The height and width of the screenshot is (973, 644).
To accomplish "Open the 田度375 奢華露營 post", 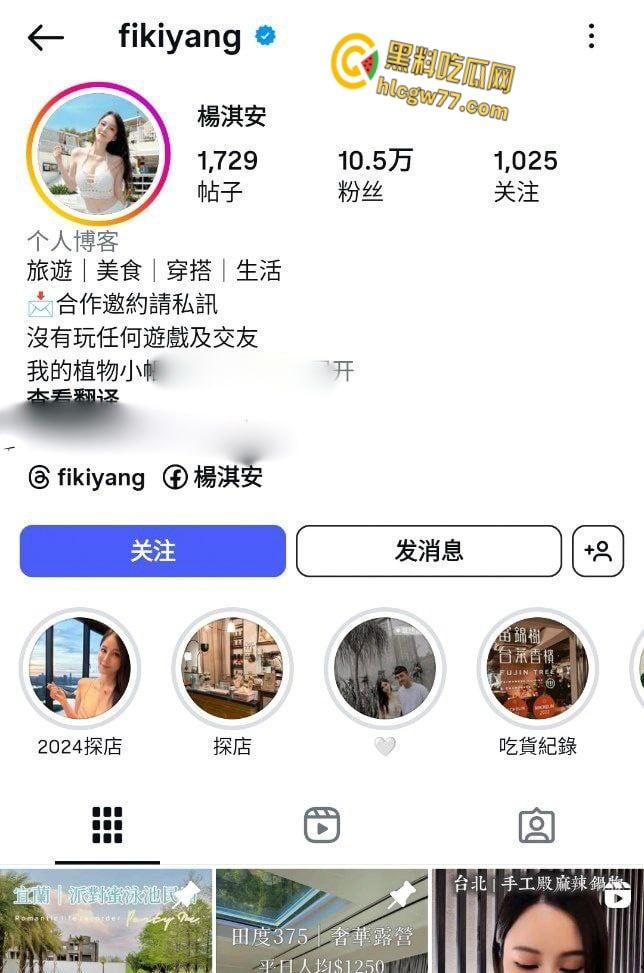I will 322,922.
